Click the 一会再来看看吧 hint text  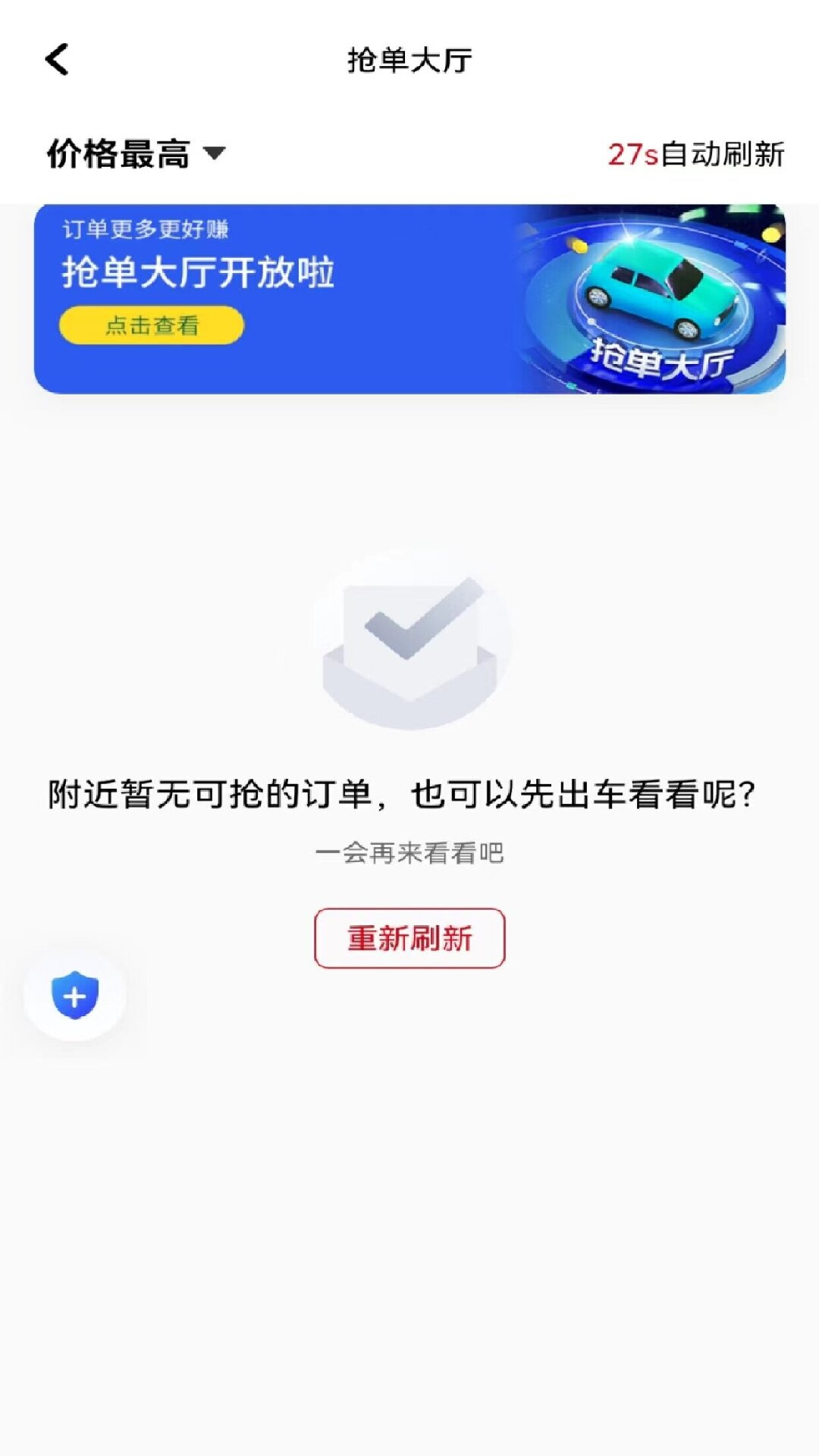pyautogui.click(x=409, y=852)
